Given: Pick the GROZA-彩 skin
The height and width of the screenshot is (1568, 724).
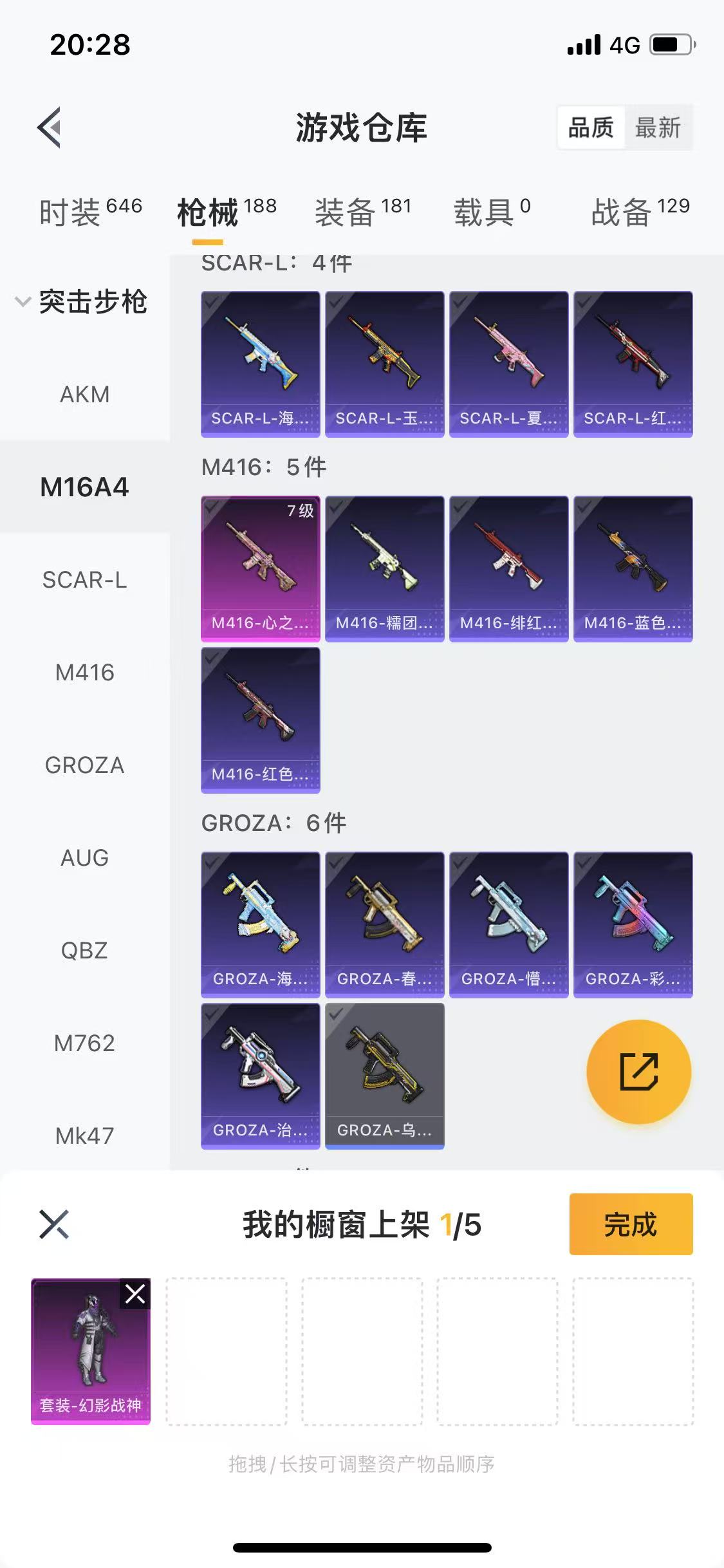Looking at the screenshot, I should (633, 924).
